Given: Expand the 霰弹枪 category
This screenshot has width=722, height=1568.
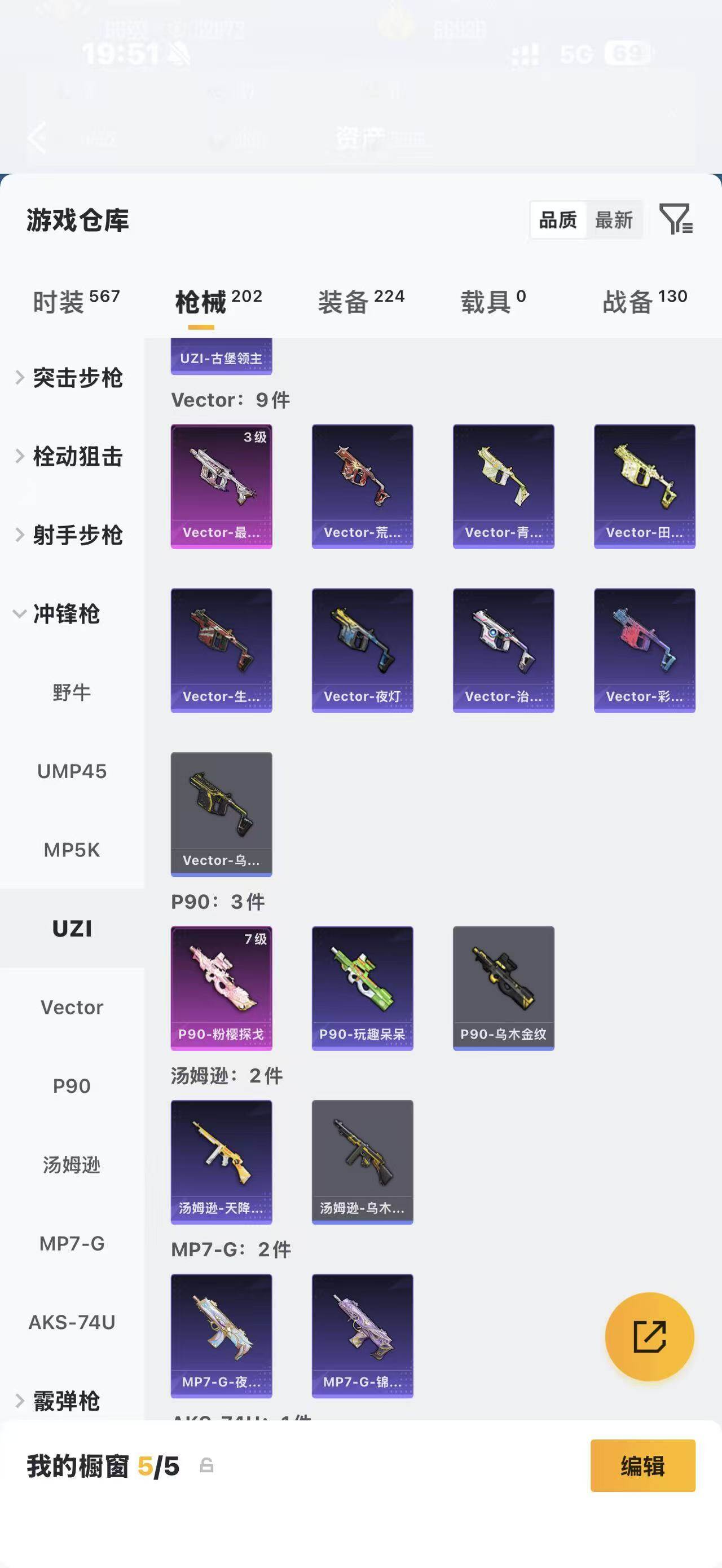Looking at the screenshot, I should 58,1401.
